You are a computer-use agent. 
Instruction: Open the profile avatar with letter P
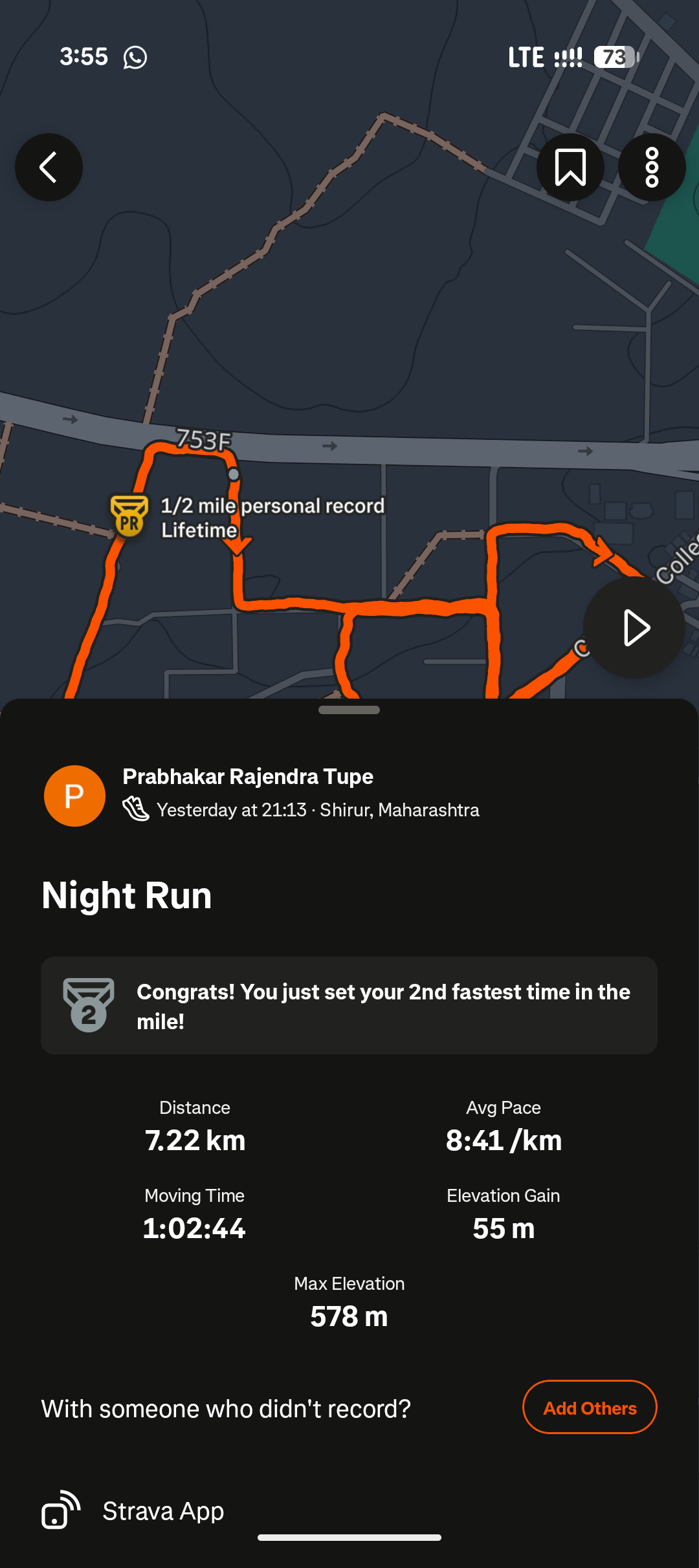[74, 796]
